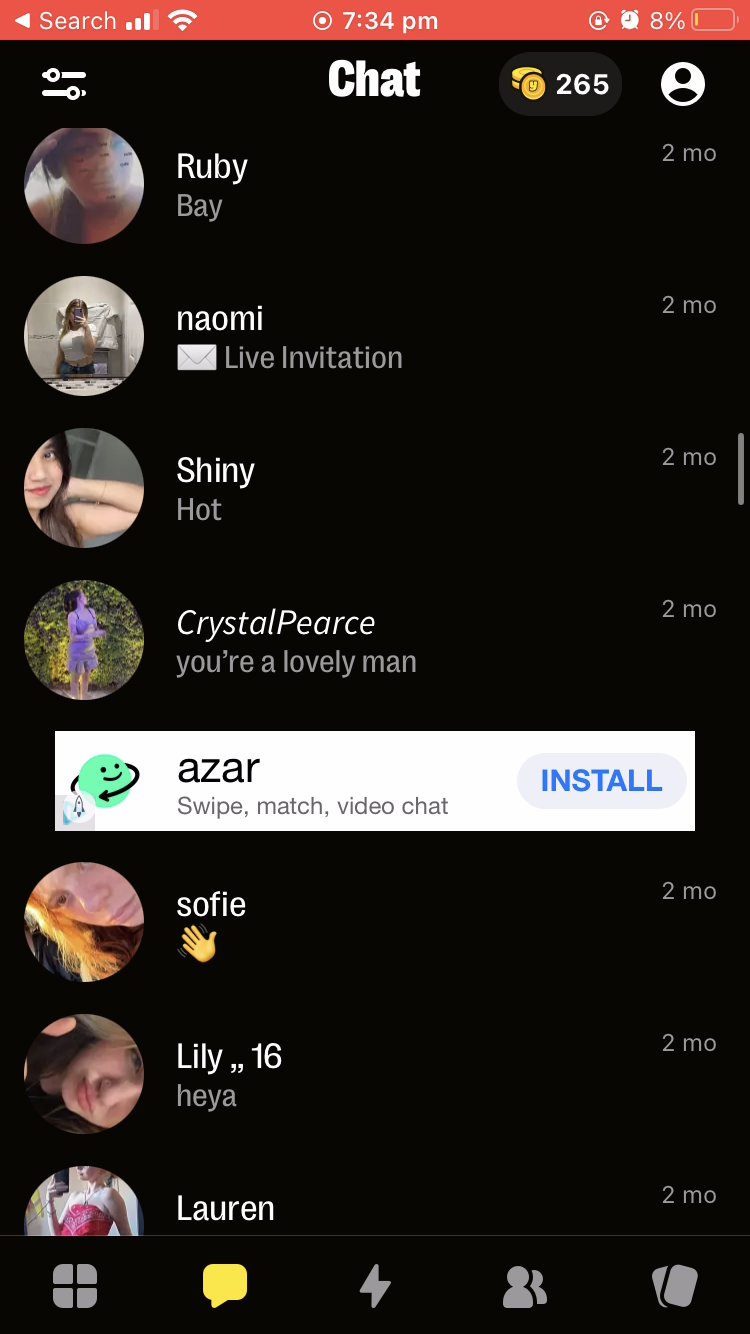Viewport: 750px width, 1334px height.
Task: Install the azar app from ad
Action: click(601, 781)
